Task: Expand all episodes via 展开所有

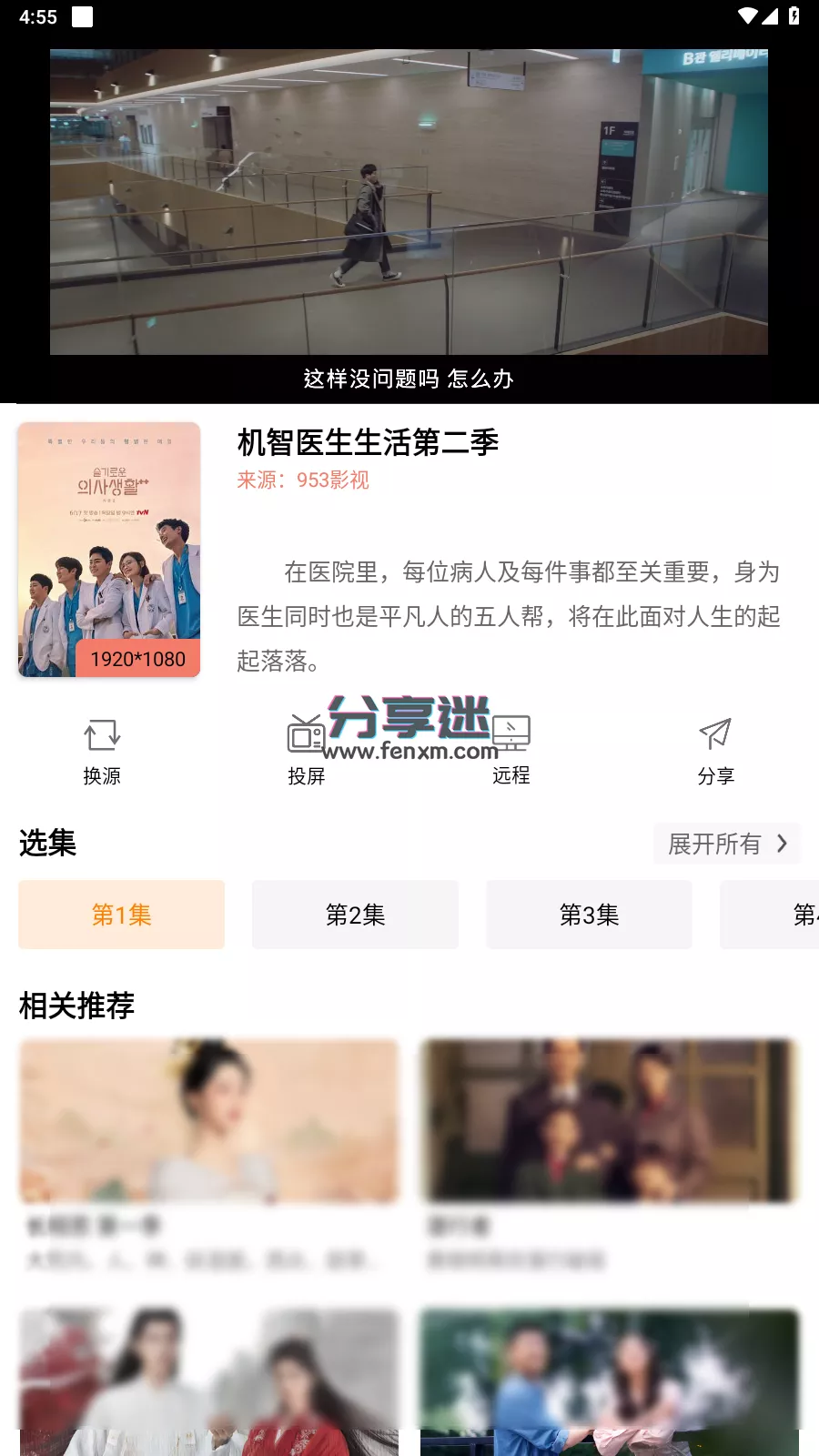Action: (x=715, y=844)
